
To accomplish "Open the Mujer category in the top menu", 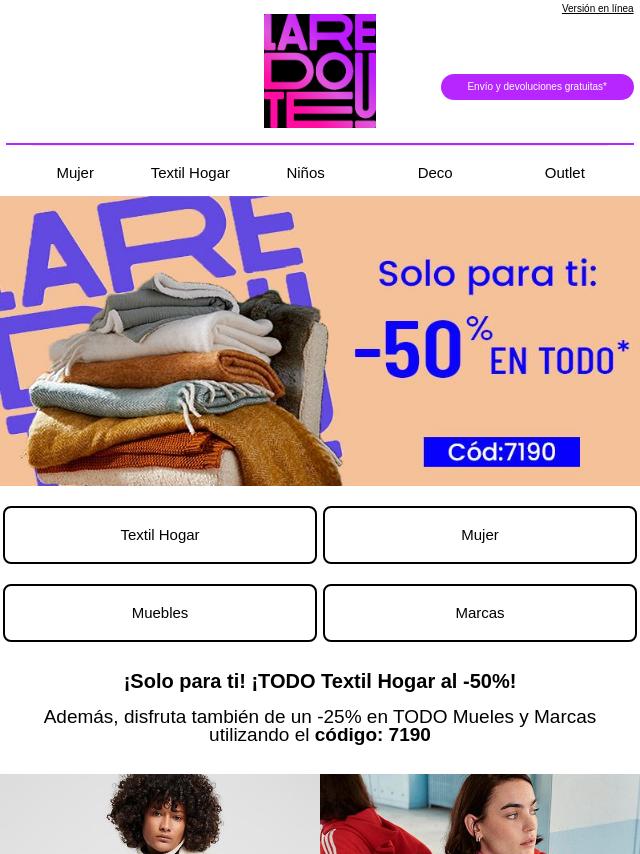I will coord(75,173).
